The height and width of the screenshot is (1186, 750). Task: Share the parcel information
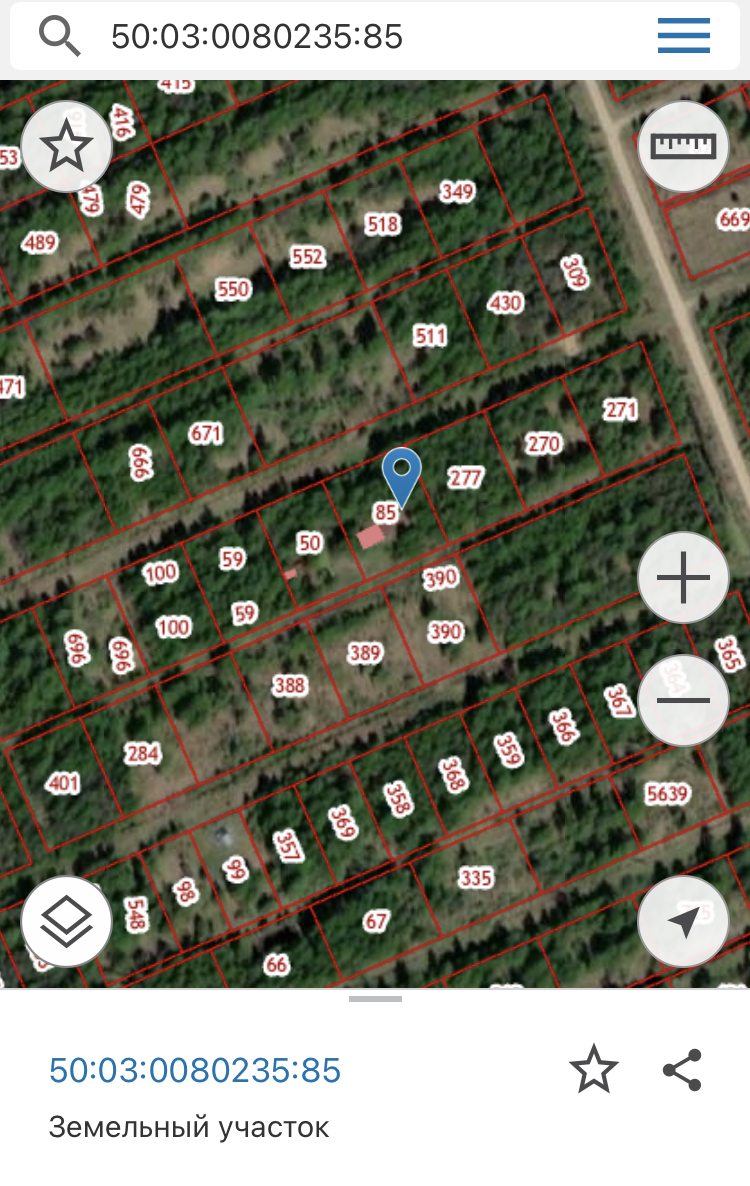tap(682, 1070)
